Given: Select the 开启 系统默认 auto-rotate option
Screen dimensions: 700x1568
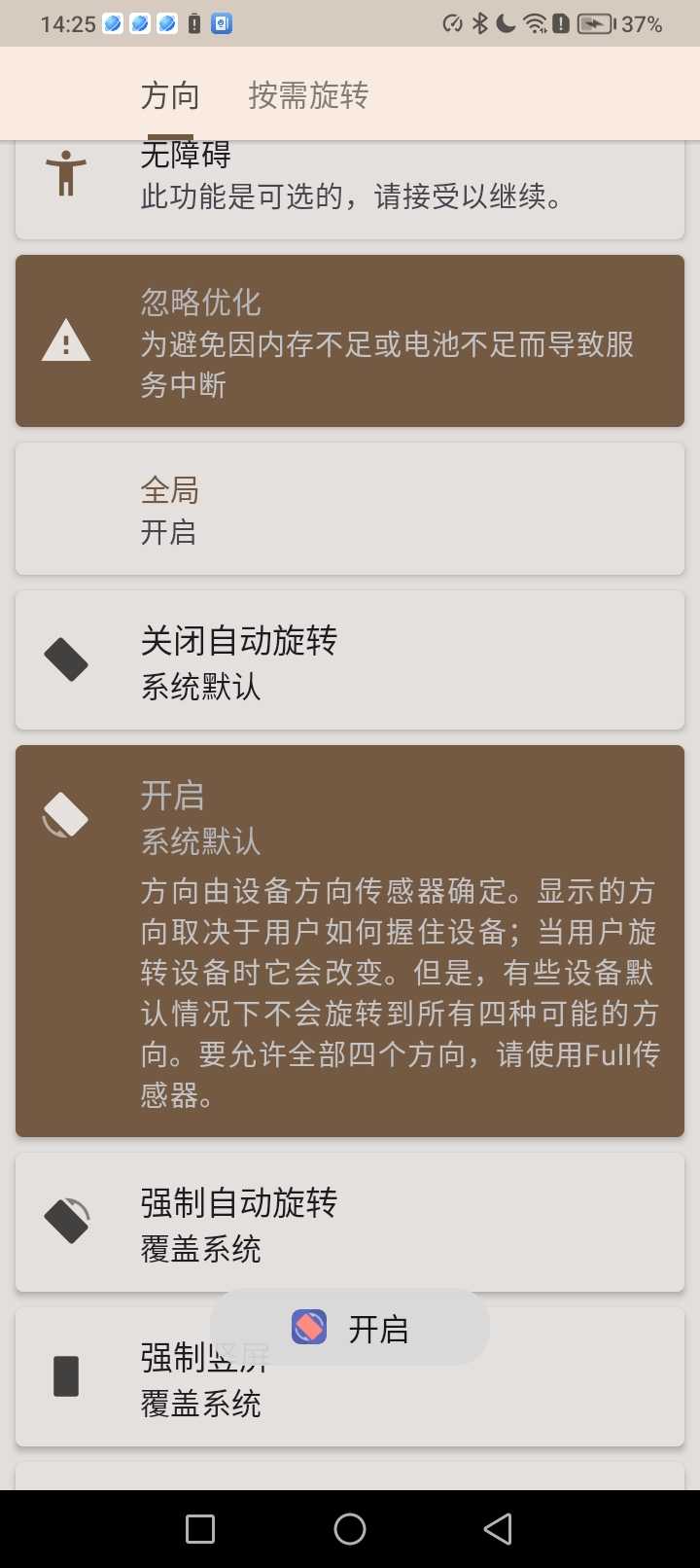Looking at the screenshot, I should [350, 941].
